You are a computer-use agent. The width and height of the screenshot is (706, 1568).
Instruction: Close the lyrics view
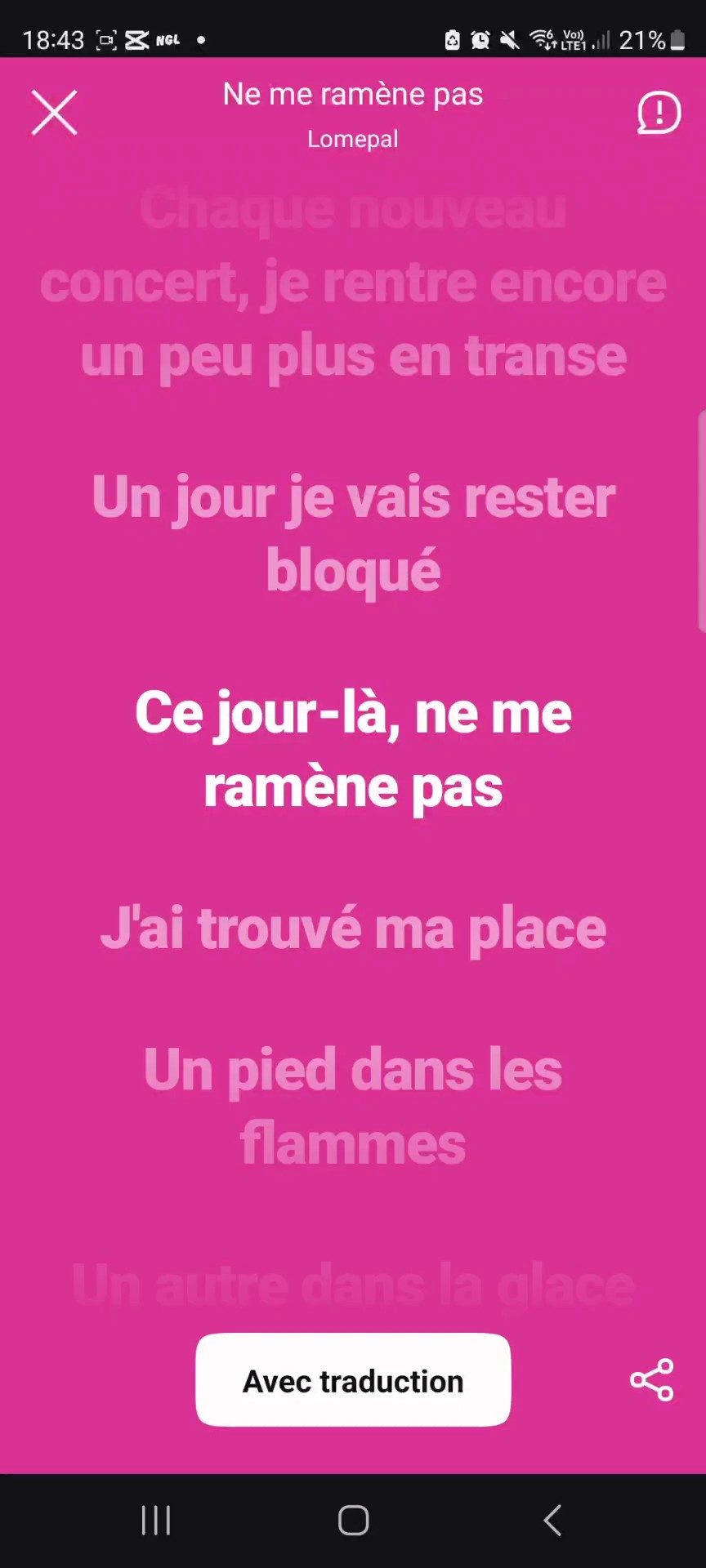point(54,112)
